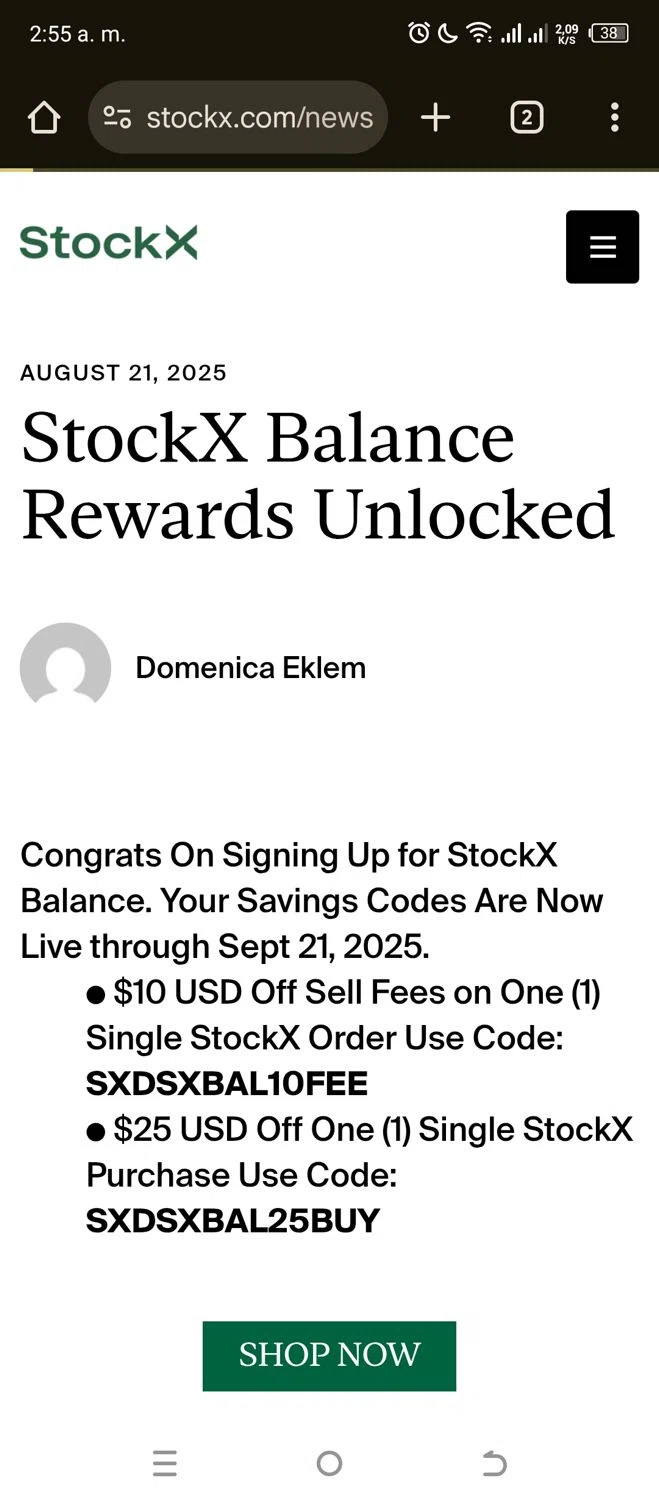Go to the browser home page

pos(44,118)
